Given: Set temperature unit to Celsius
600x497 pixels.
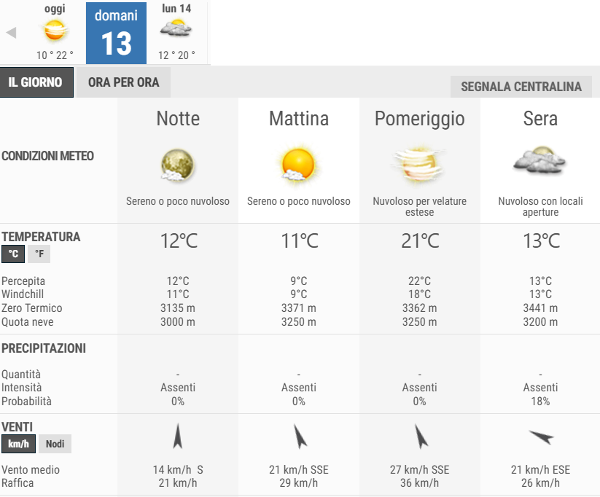Looking at the screenshot, I should click(x=13, y=254).
